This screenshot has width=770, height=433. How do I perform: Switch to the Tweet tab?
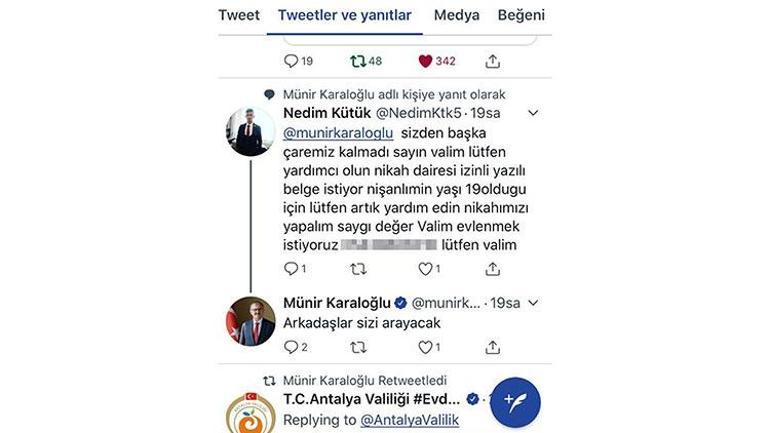coord(239,15)
